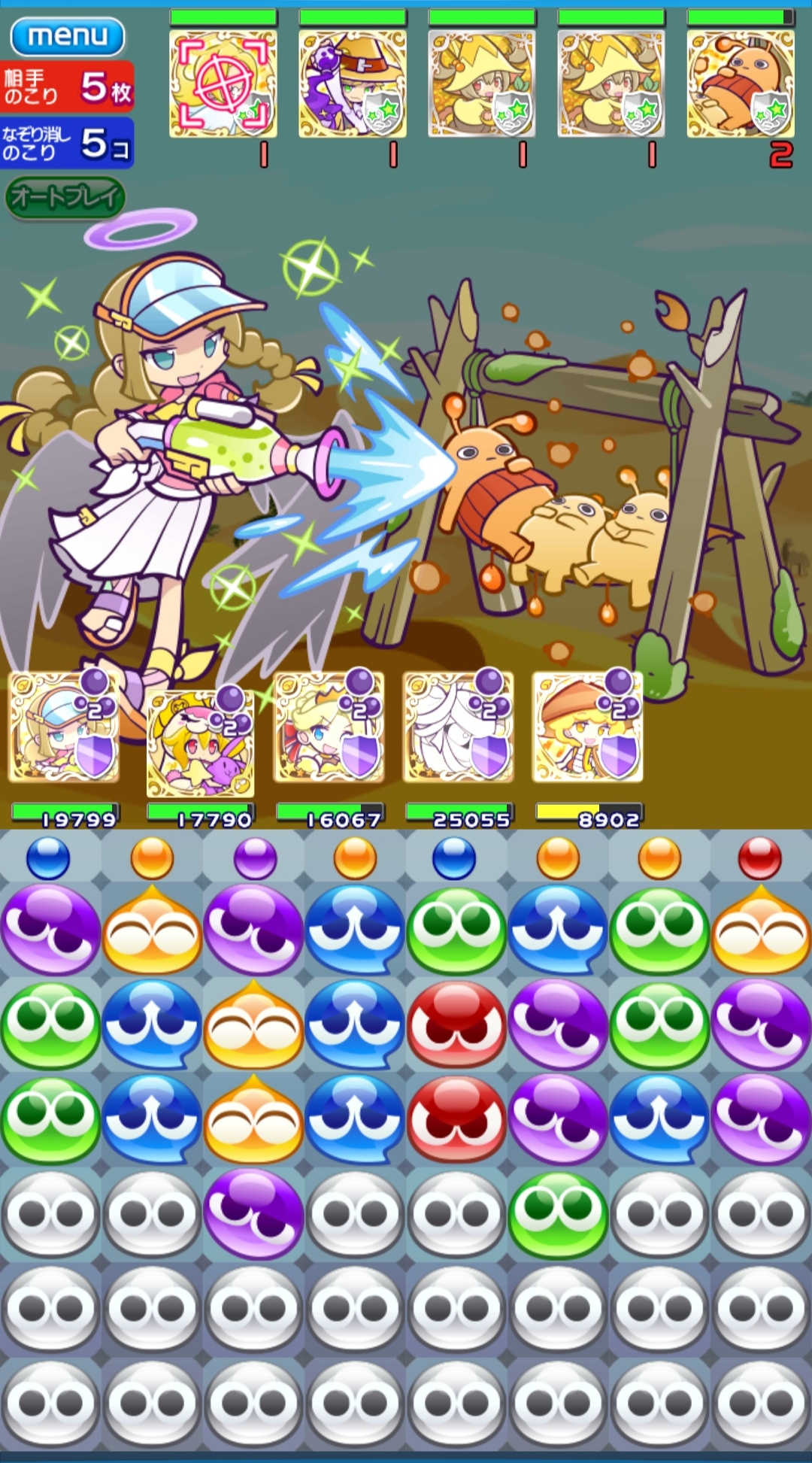
Task: Tap the green puyo in the grey row
Action: 558,1213
